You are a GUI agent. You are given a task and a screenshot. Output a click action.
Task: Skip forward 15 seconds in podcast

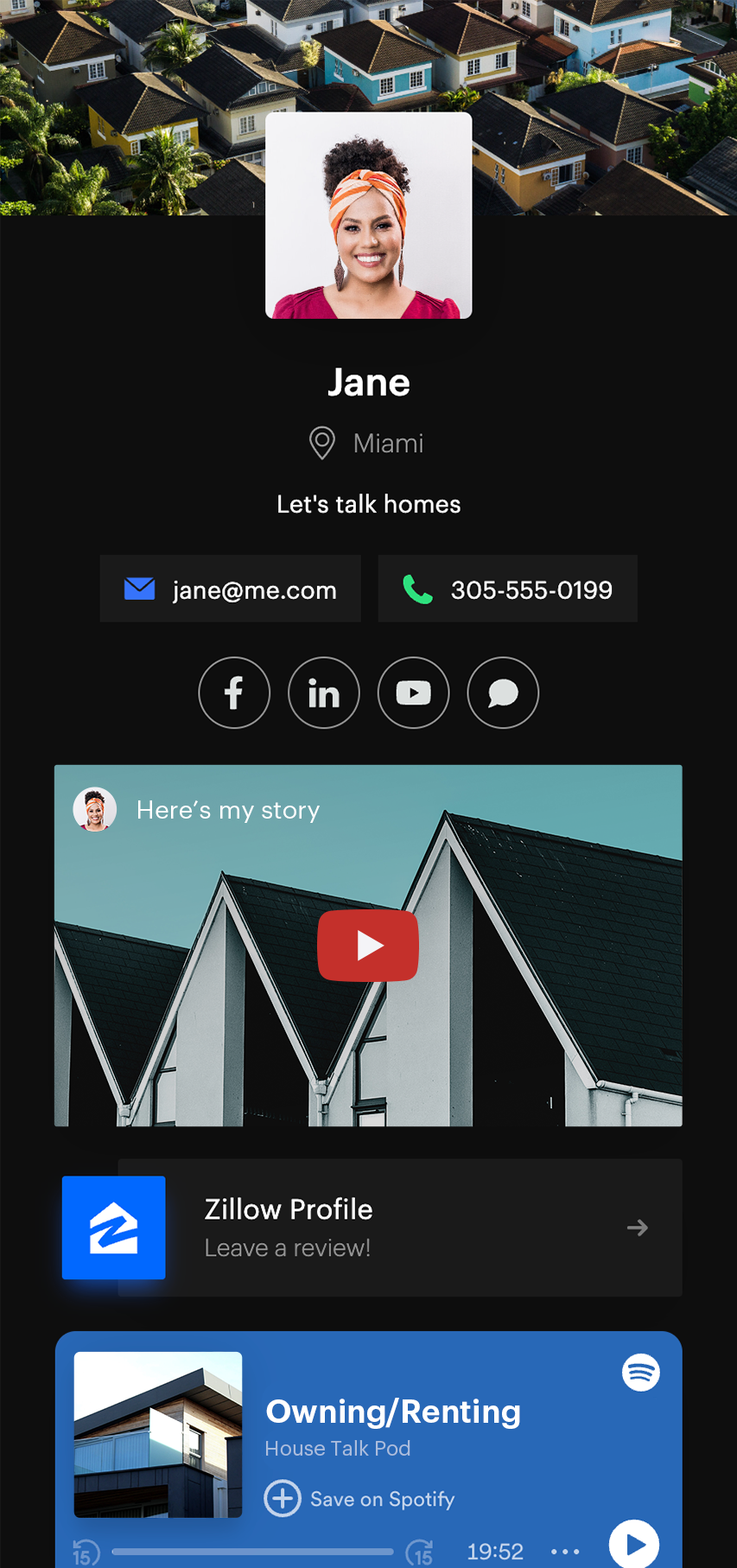[420, 1552]
